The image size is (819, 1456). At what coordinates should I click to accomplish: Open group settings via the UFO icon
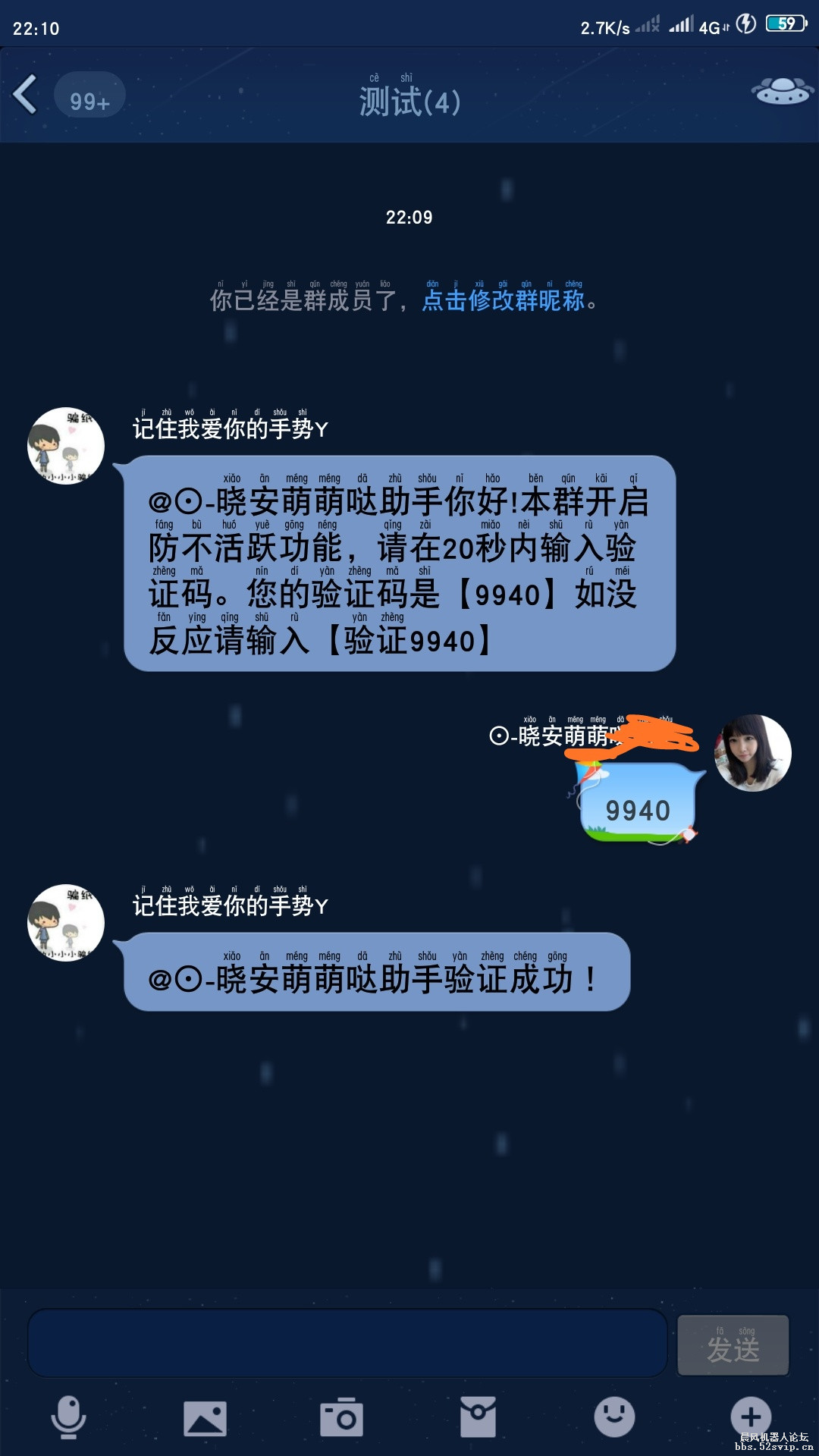pos(780,91)
